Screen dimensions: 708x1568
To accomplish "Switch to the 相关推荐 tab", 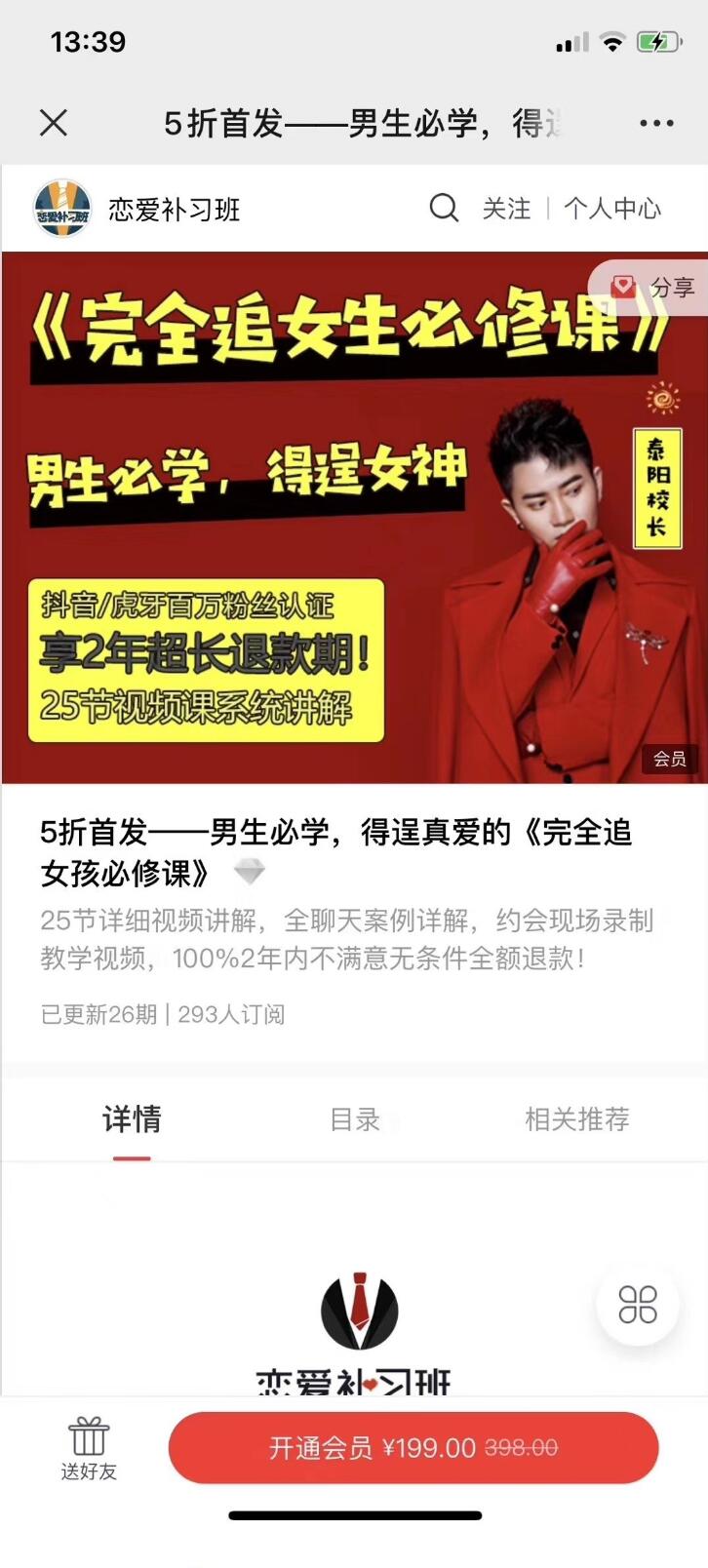I will point(575,1119).
